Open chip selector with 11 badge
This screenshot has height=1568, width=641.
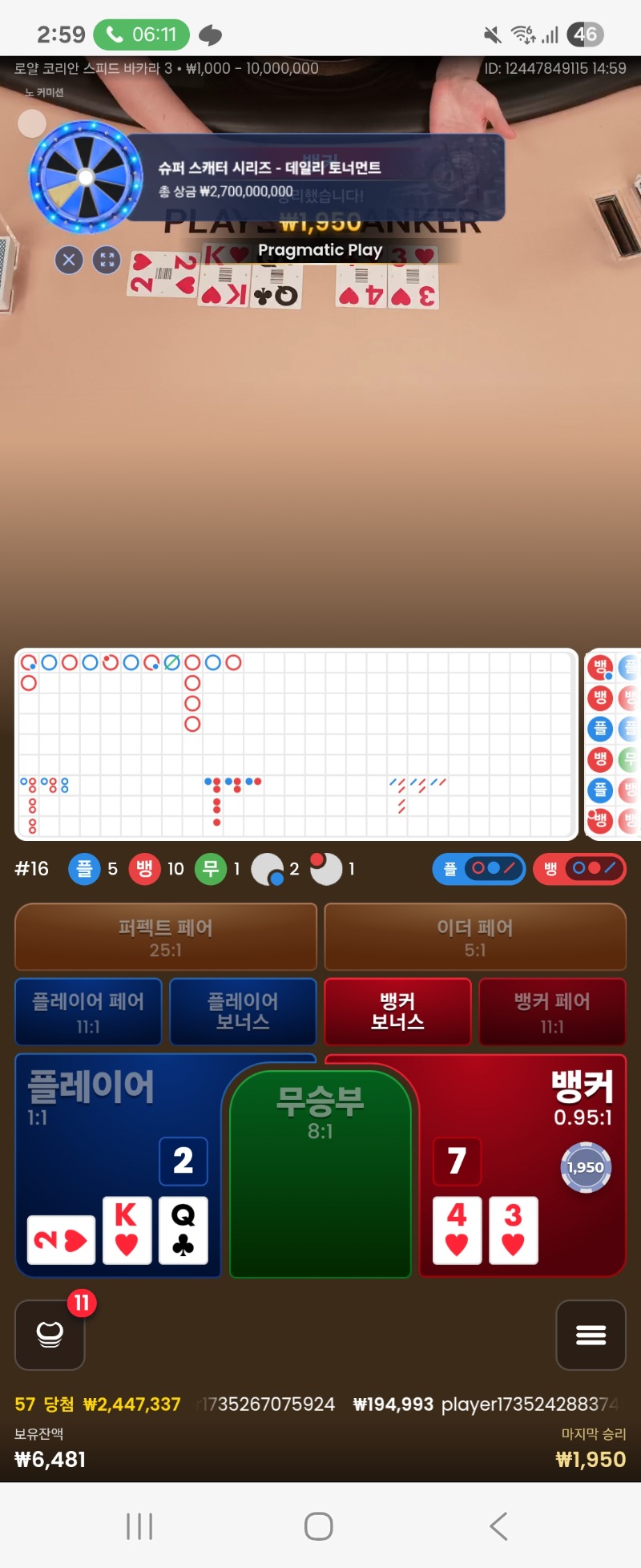(50, 1334)
